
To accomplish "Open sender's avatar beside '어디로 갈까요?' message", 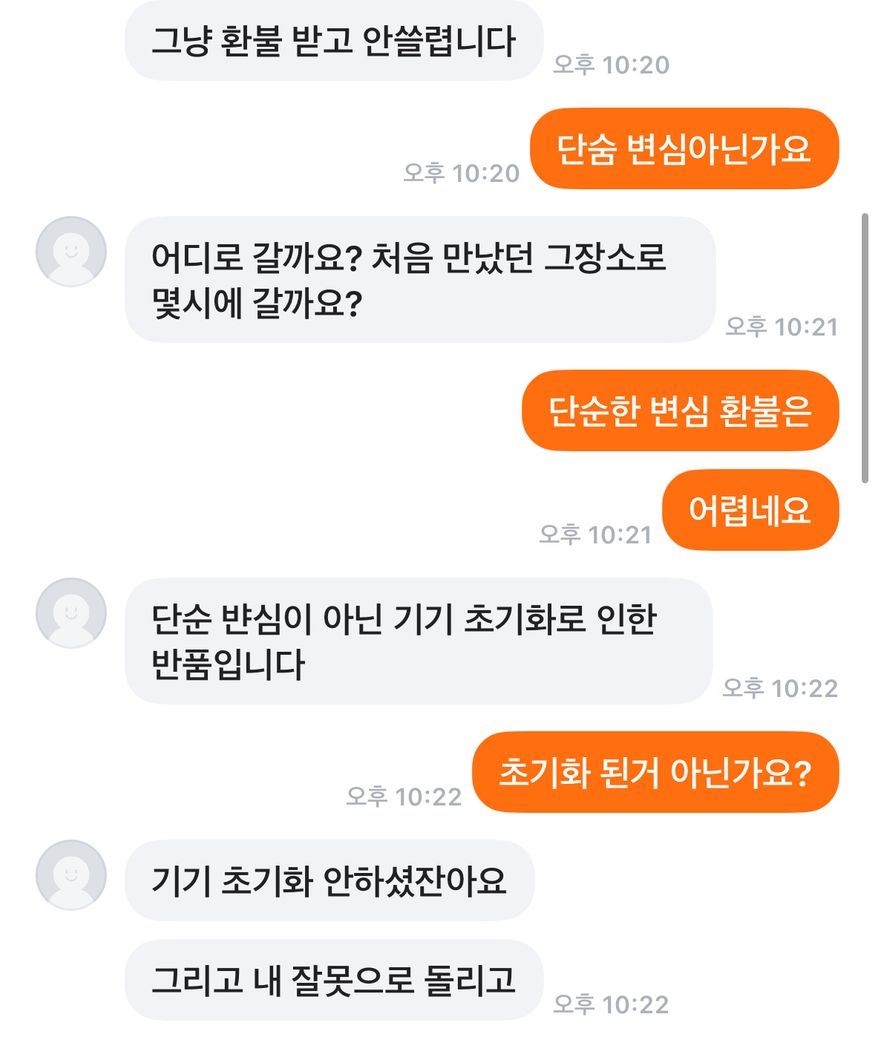I will 71,252.
